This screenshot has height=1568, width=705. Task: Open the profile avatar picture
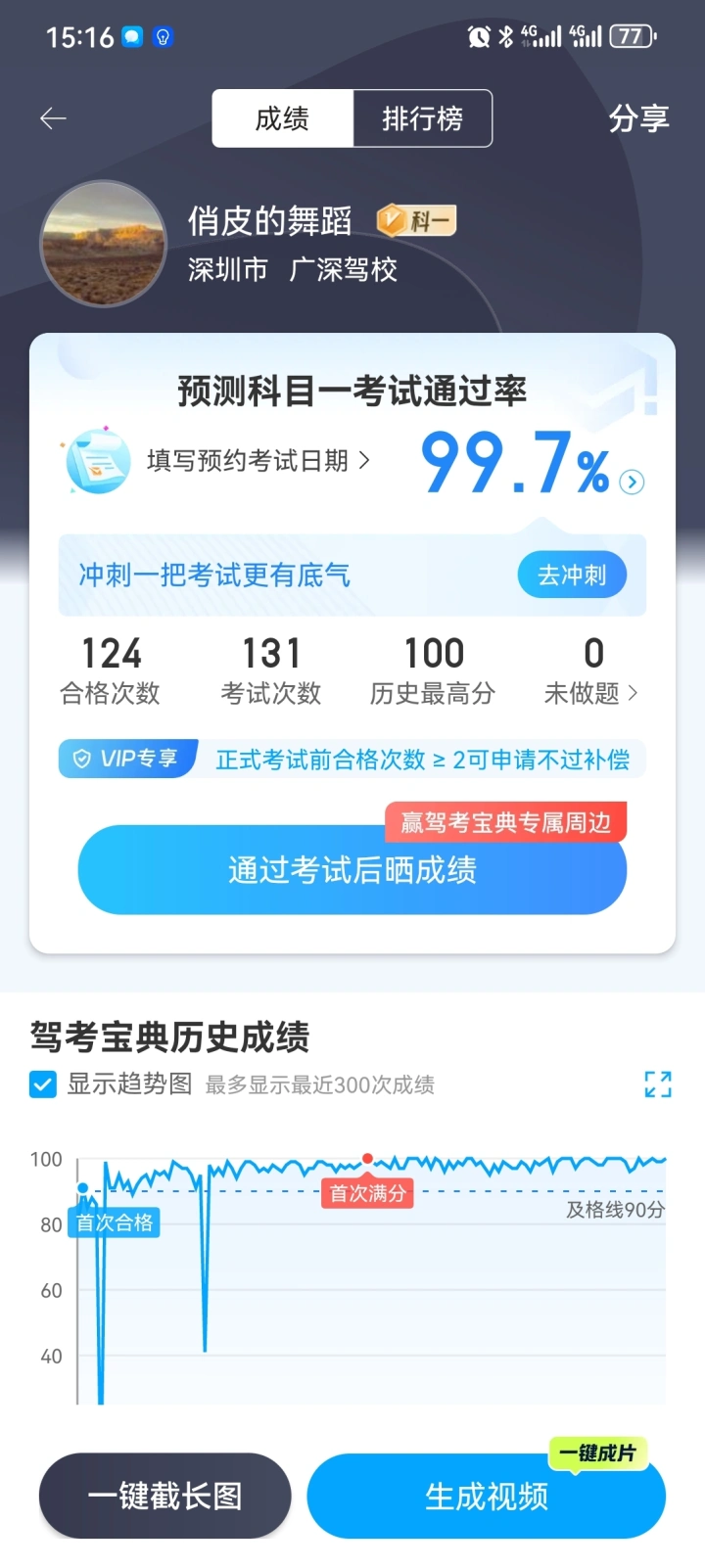(x=103, y=245)
